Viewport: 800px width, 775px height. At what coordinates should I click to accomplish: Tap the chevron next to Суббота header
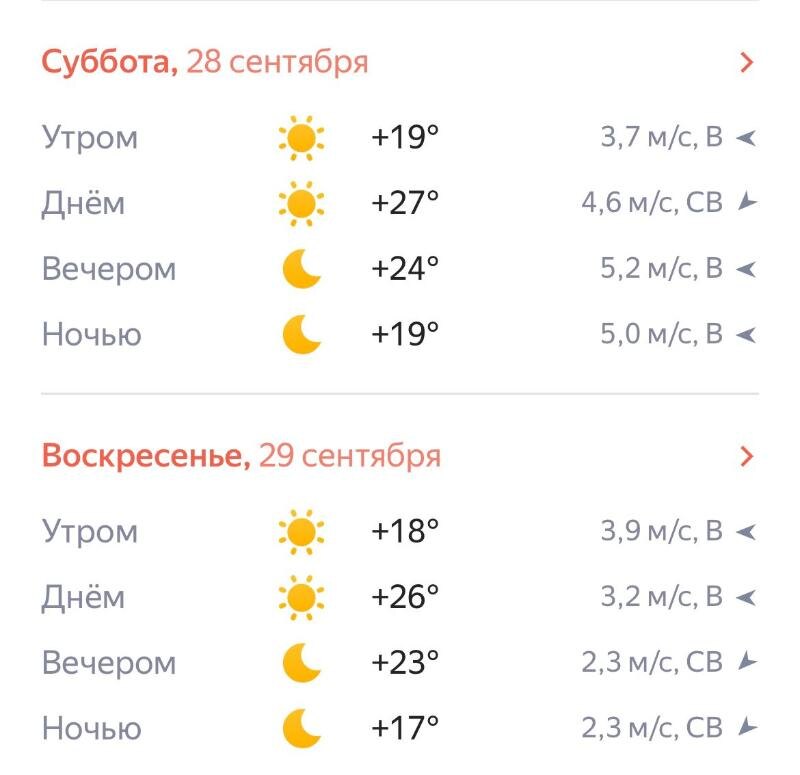click(x=746, y=62)
